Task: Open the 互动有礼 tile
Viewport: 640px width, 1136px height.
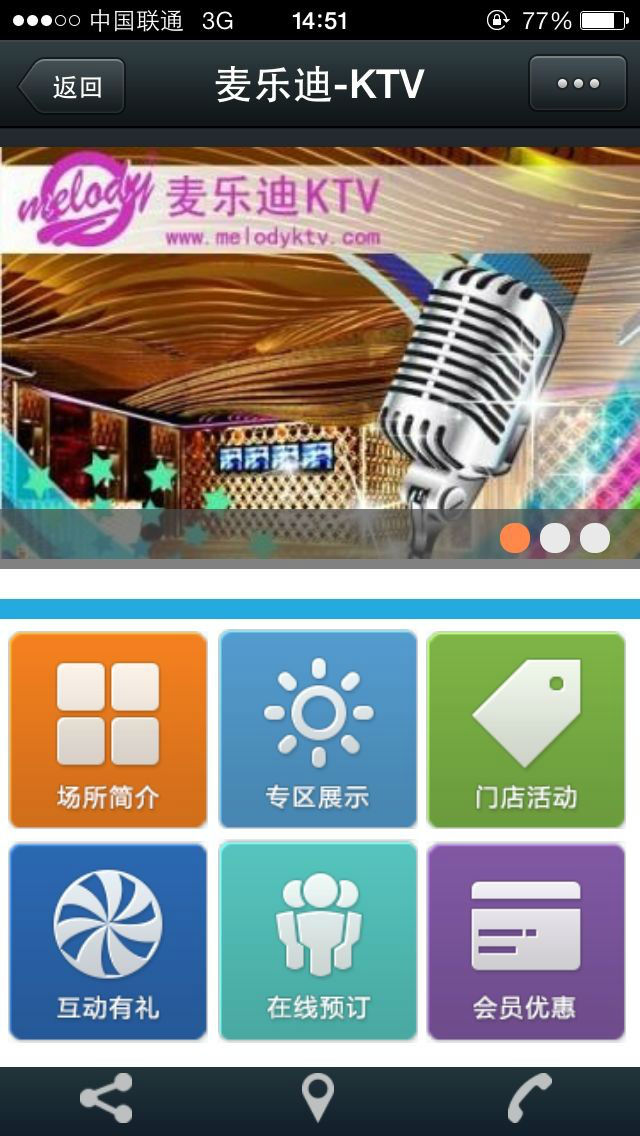Action: (x=108, y=942)
